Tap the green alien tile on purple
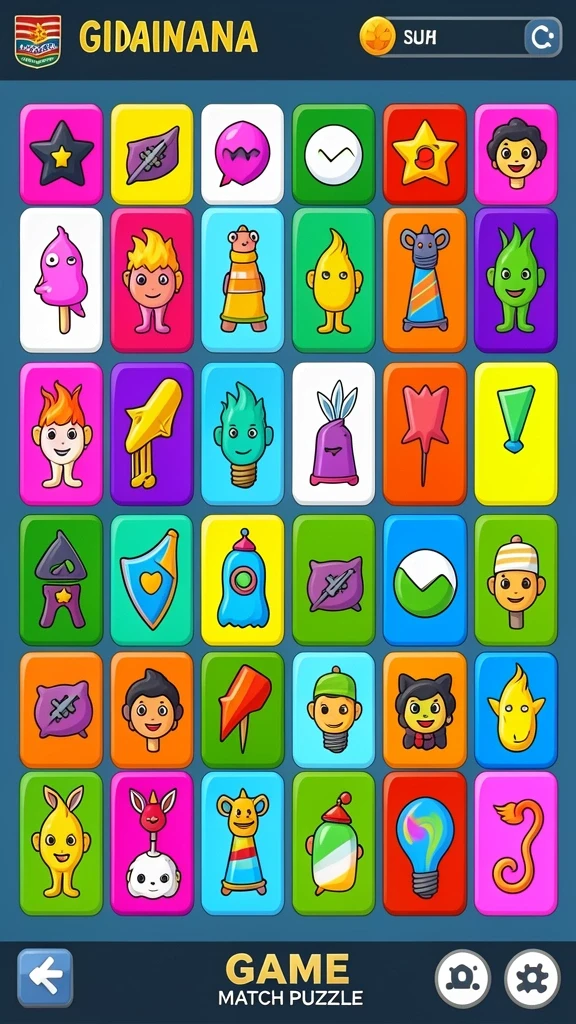Screen dimensions: 576x1024 click(x=516, y=281)
